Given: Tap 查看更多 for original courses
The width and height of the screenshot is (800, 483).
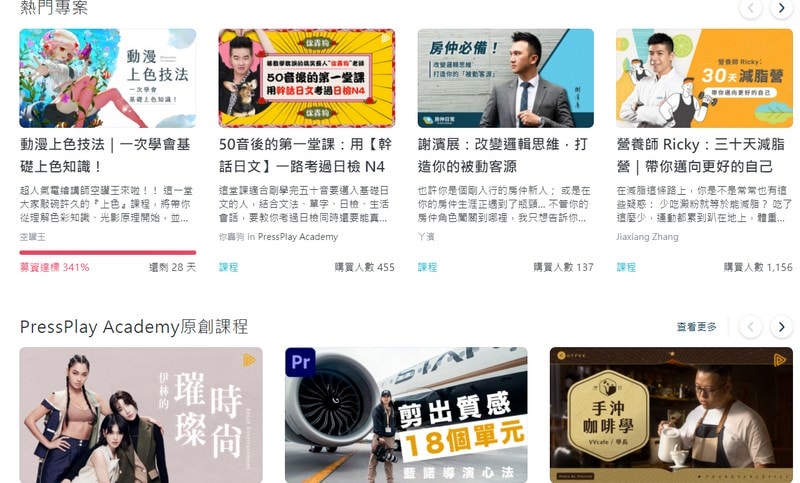Looking at the screenshot, I should 697,327.
